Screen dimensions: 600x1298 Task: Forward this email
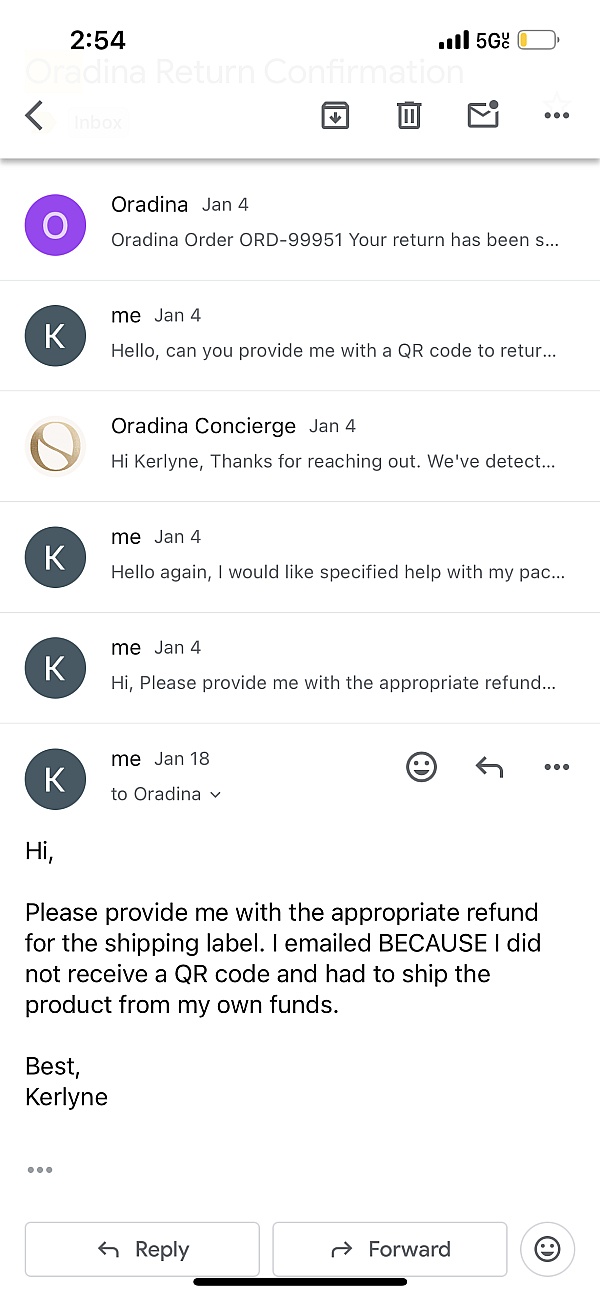(x=390, y=1249)
